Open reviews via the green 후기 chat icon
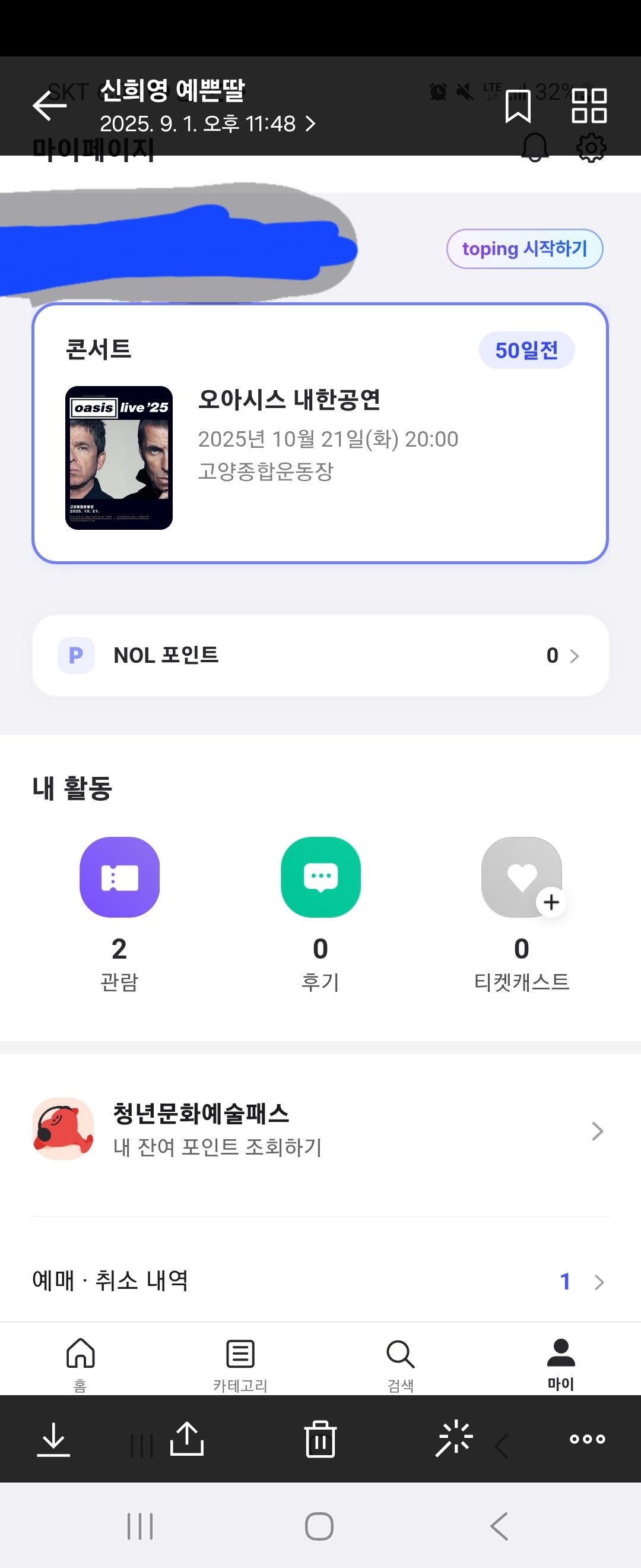Image resolution: width=641 pixels, height=1568 pixels. coord(320,878)
